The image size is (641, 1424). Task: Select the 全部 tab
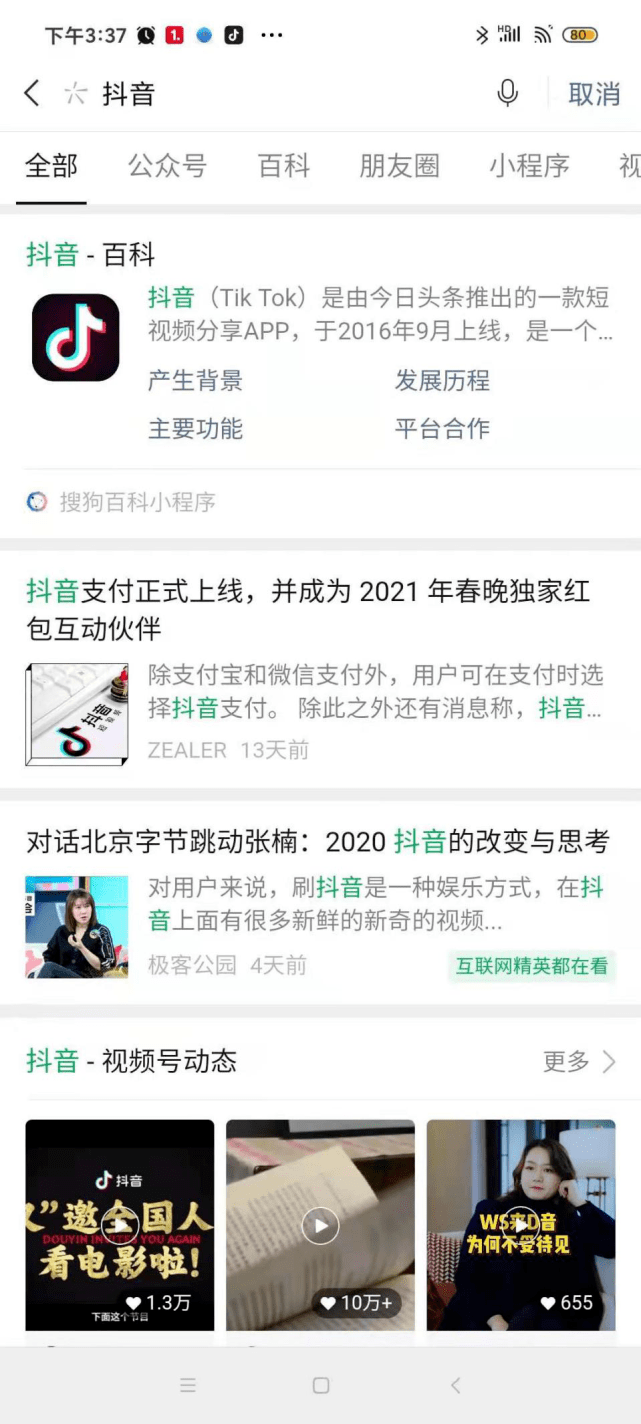(51, 165)
